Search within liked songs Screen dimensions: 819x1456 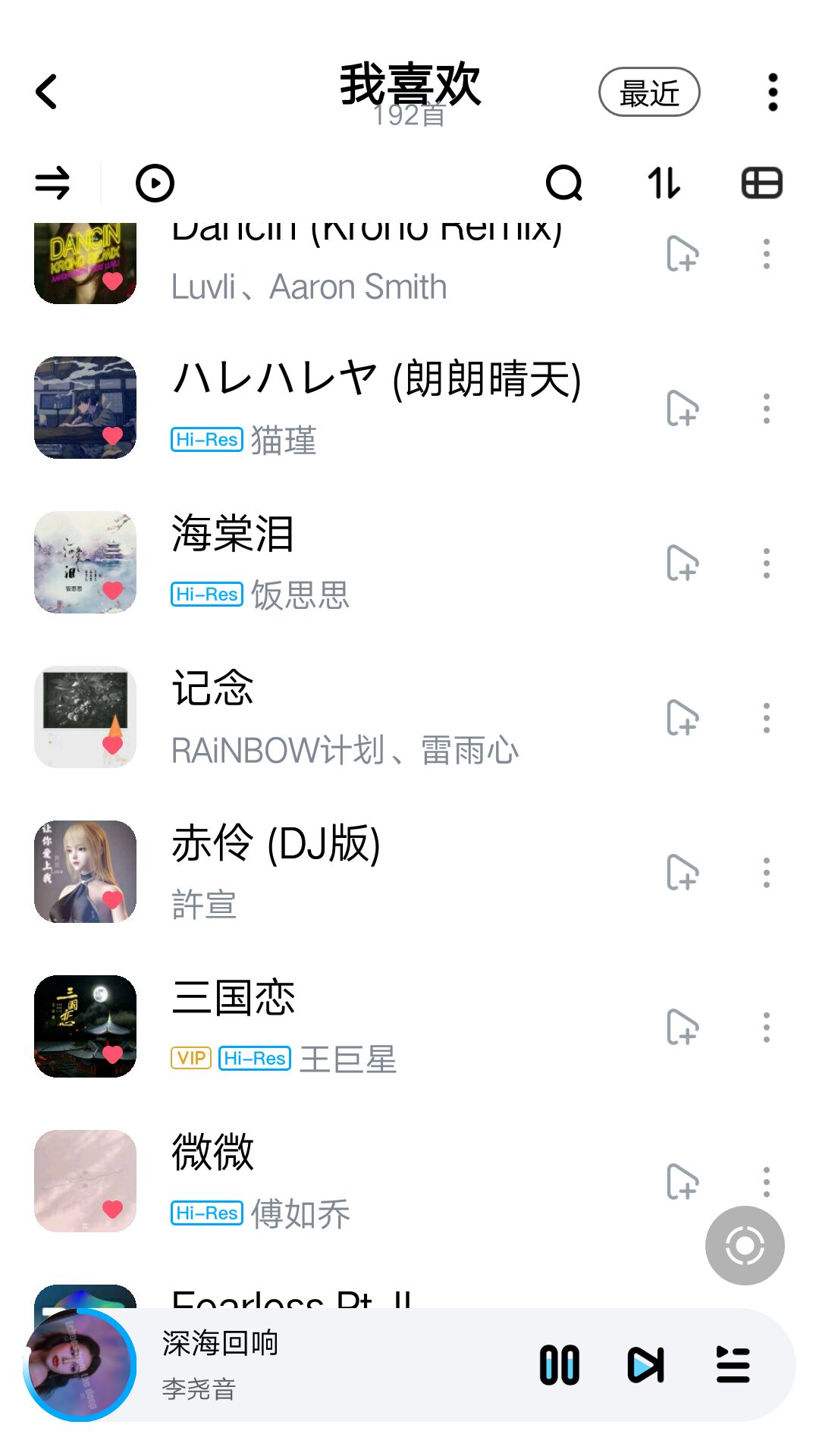tap(564, 184)
